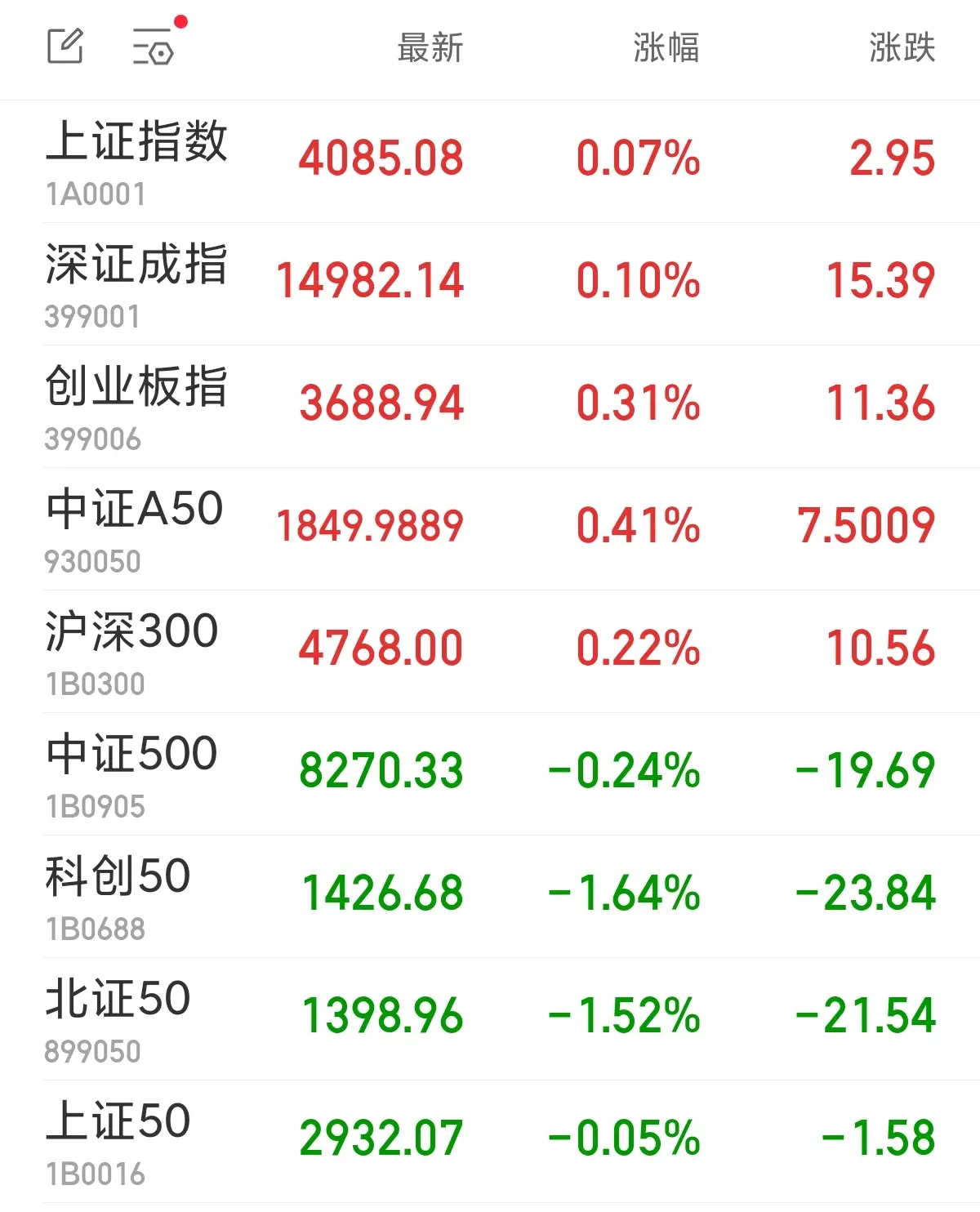View 中证500 index quote

132,773
